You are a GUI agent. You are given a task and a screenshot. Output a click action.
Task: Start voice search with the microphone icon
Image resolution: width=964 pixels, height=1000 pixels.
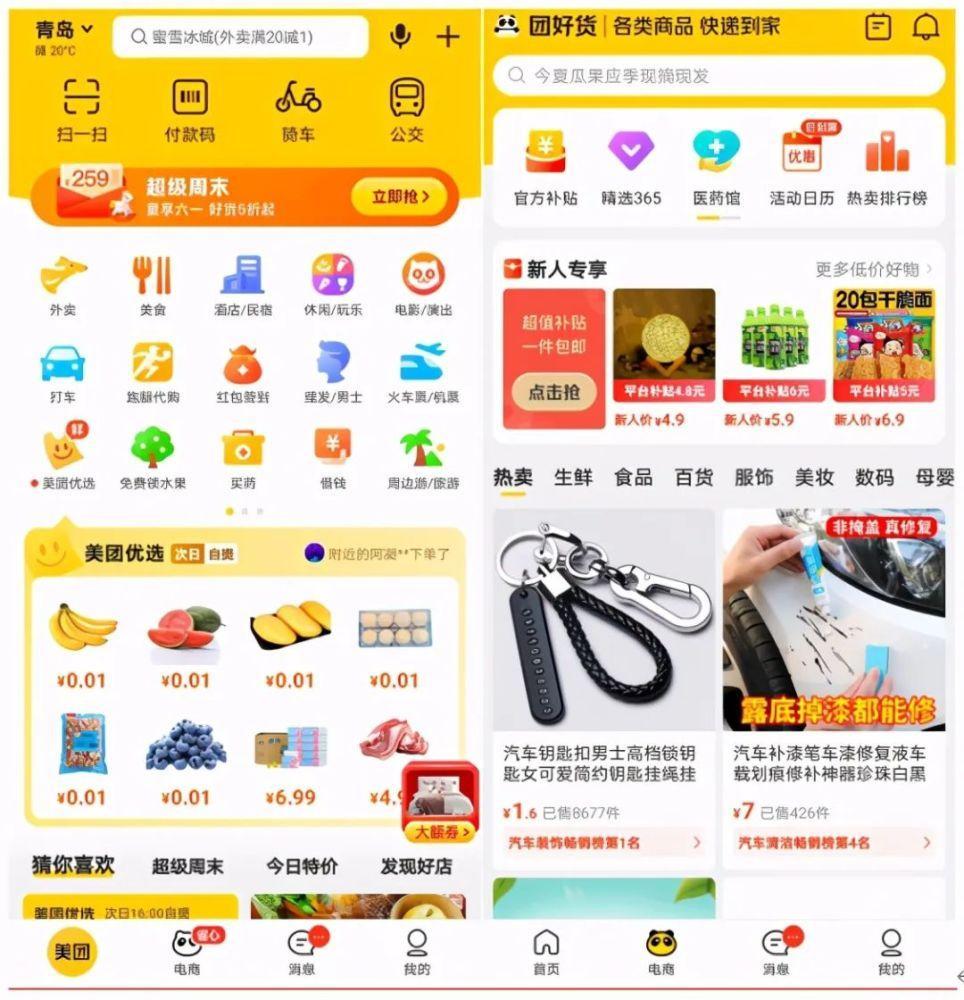(x=400, y=37)
